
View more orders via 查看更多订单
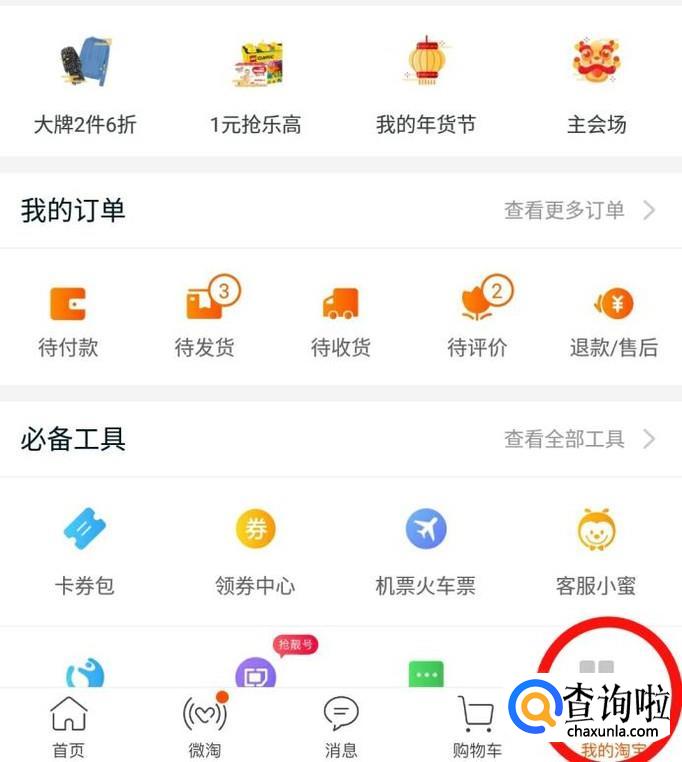coord(579,210)
